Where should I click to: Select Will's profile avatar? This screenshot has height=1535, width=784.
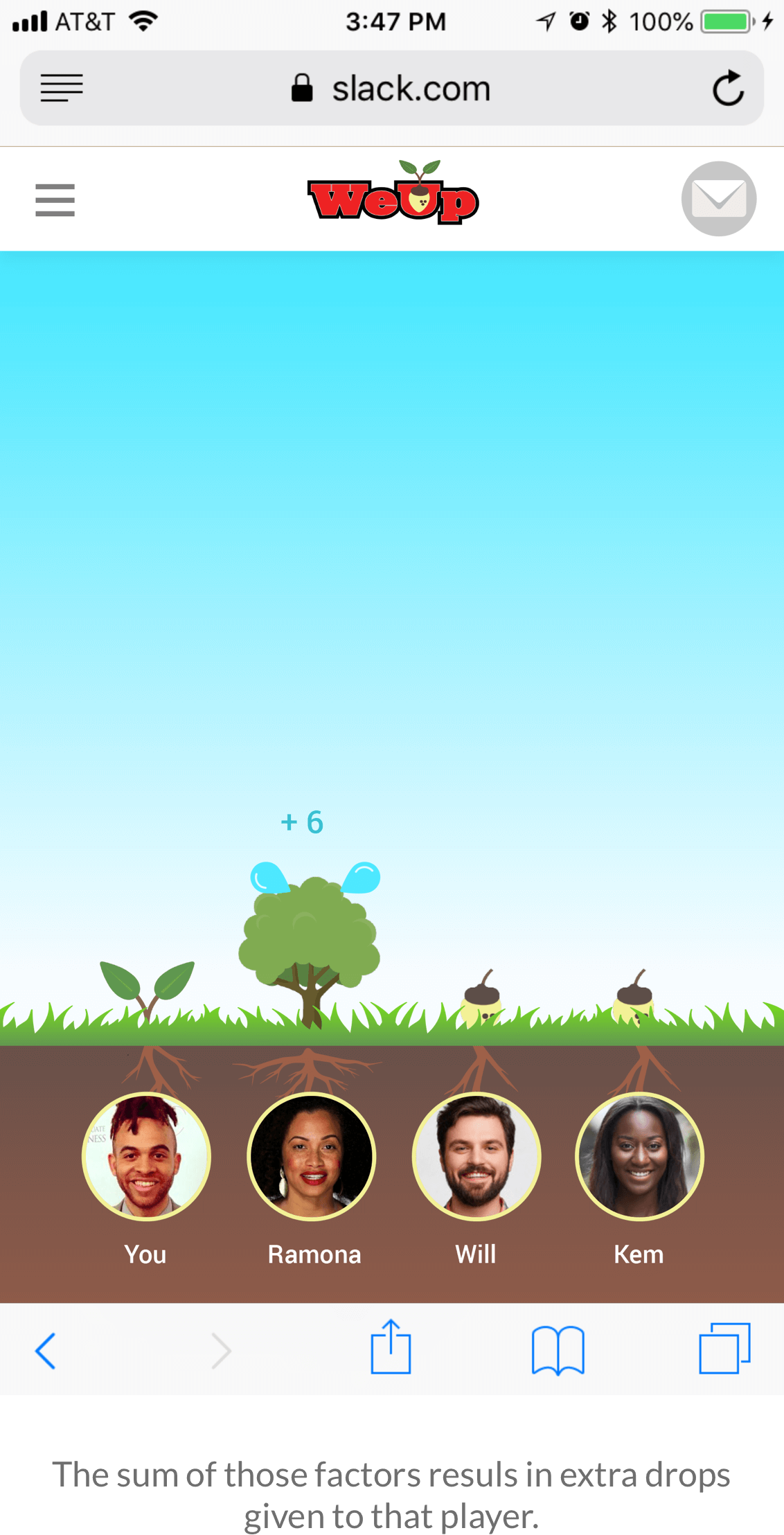pos(476,1156)
